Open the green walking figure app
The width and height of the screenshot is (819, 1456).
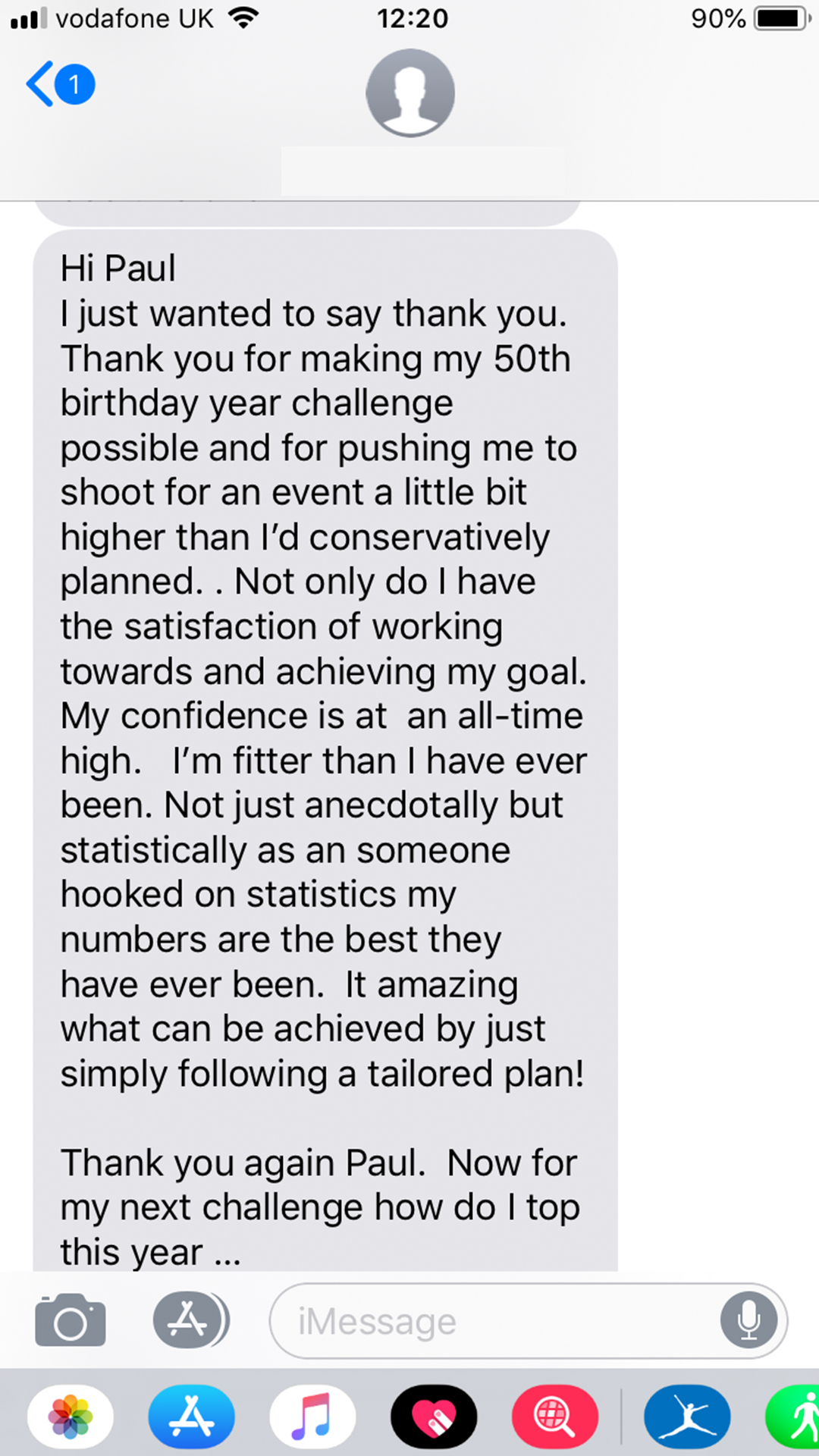798,1416
